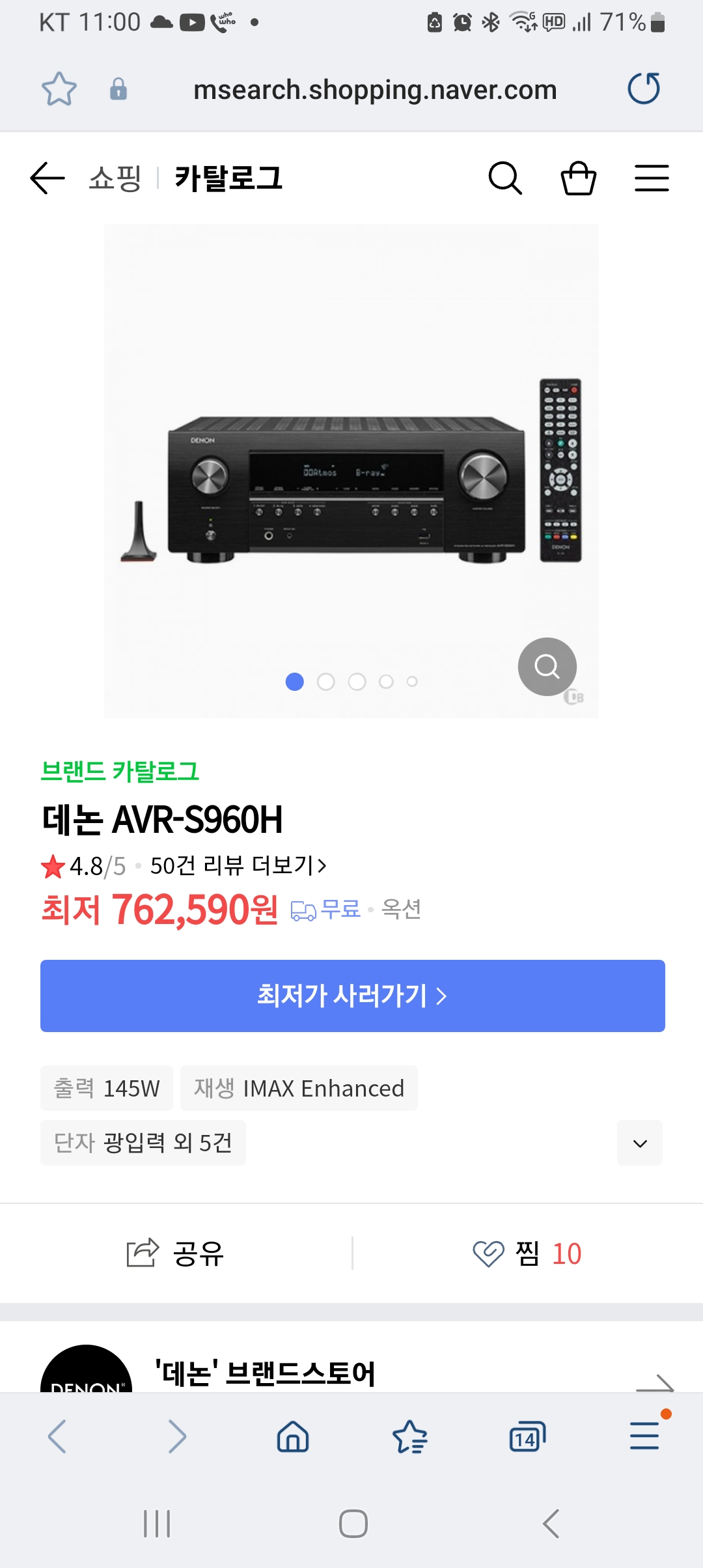Expand the product specs chevron
The width and height of the screenshot is (703, 1568).
click(x=639, y=1143)
